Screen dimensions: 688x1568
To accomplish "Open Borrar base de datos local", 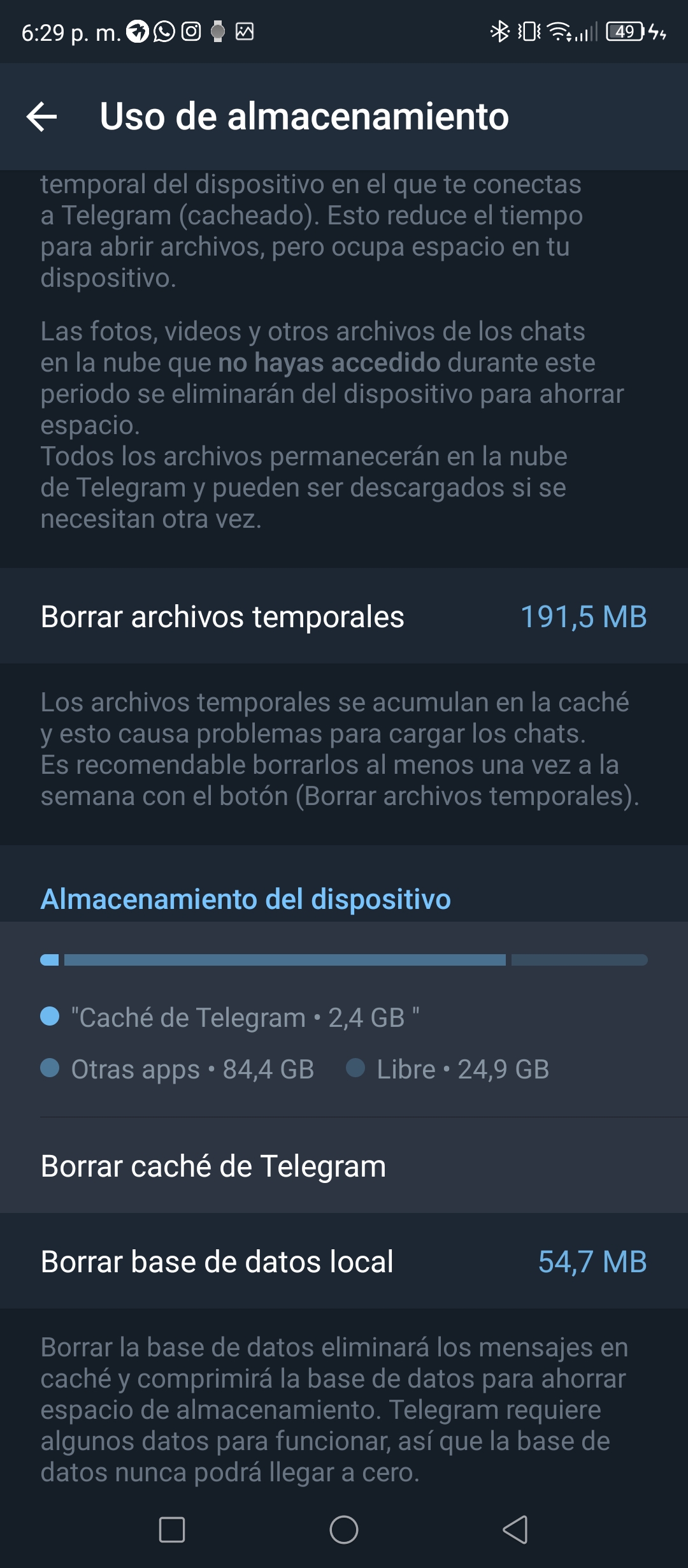I will click(344, 1261).
